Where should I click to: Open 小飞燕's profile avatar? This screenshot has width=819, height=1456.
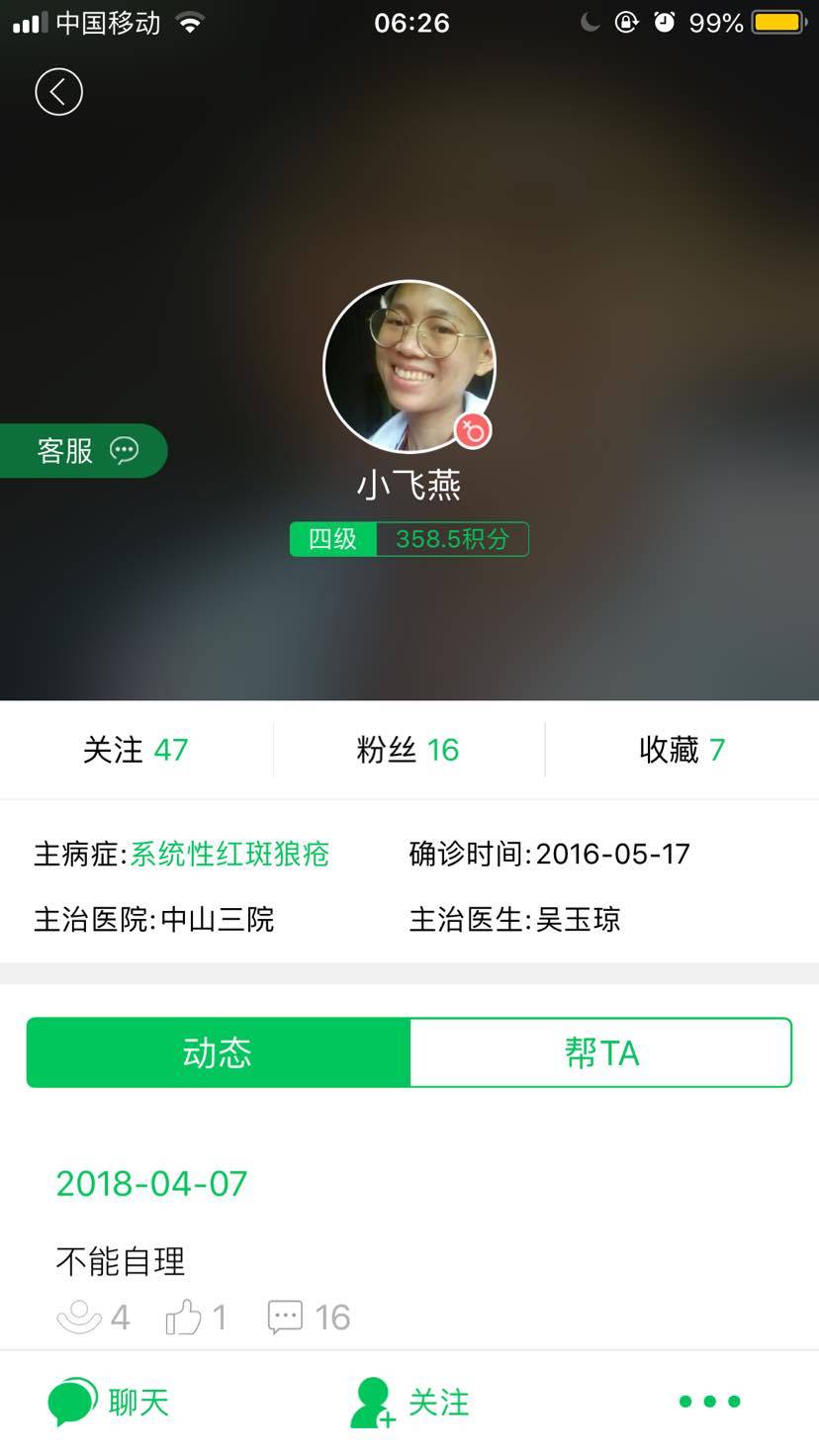[409, 367]
